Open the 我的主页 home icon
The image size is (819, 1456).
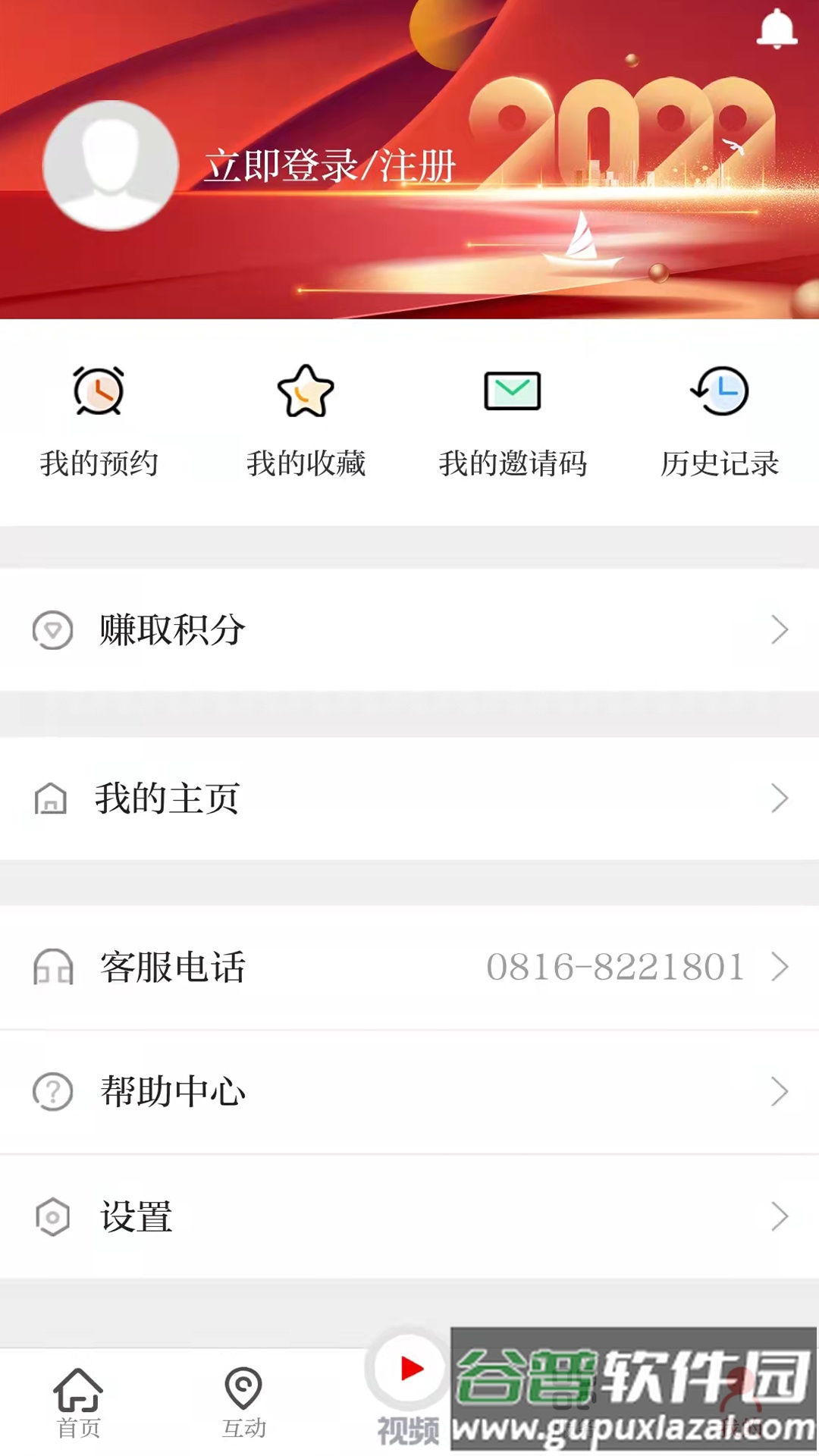(x=50, y=799)
